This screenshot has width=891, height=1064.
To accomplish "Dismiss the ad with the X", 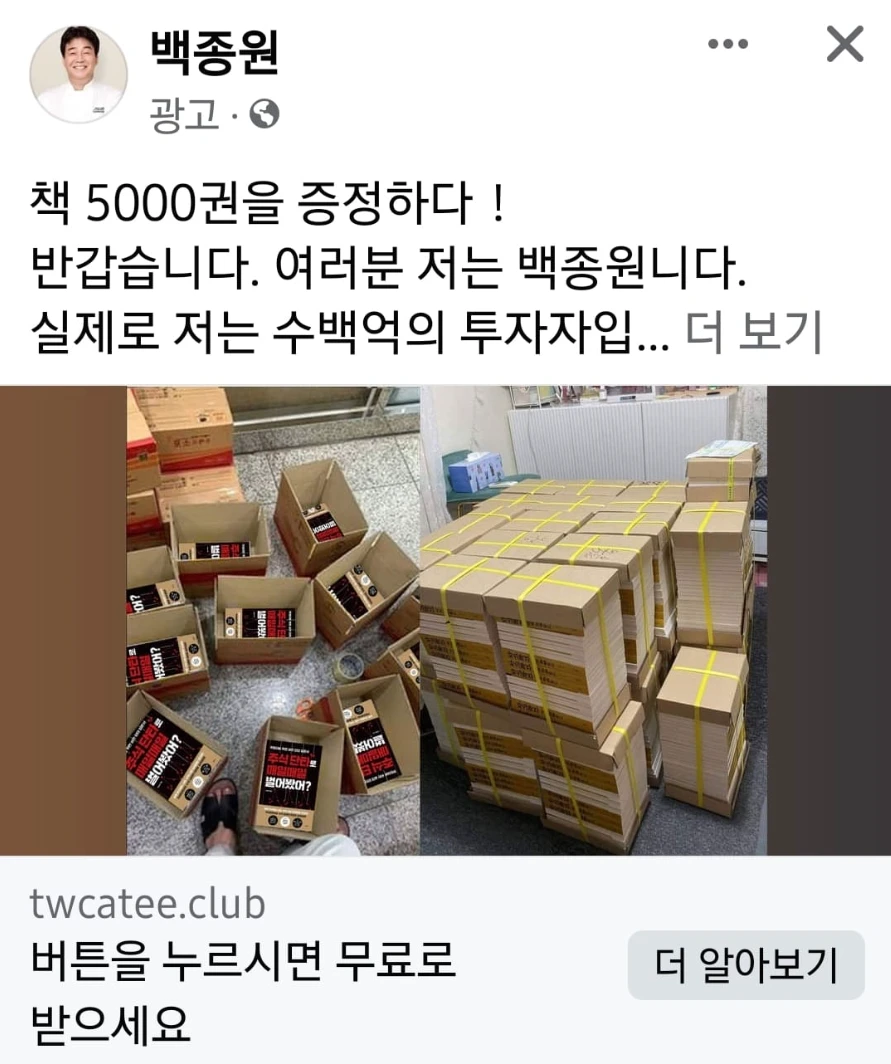I will click(844, 44).
